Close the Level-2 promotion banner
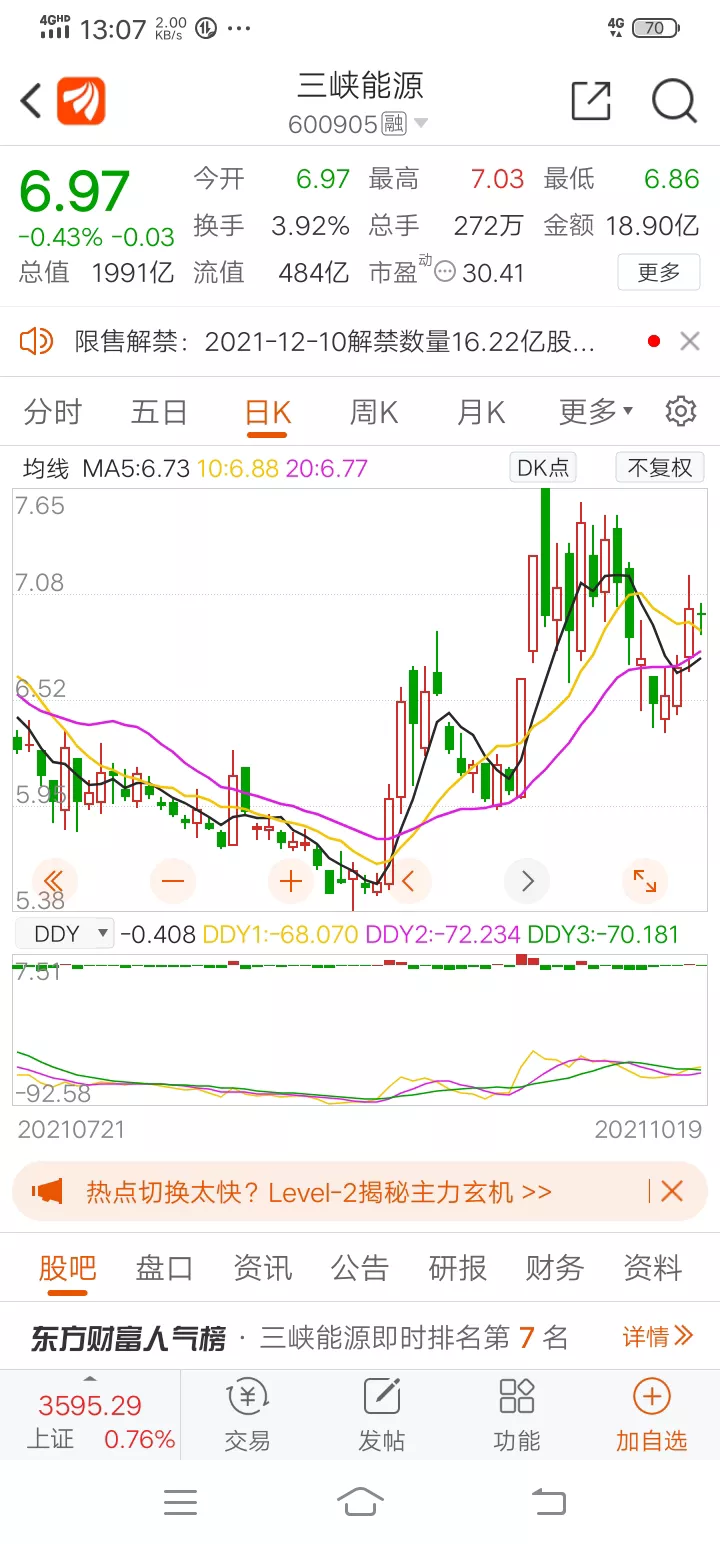 tap(672, 1191)
